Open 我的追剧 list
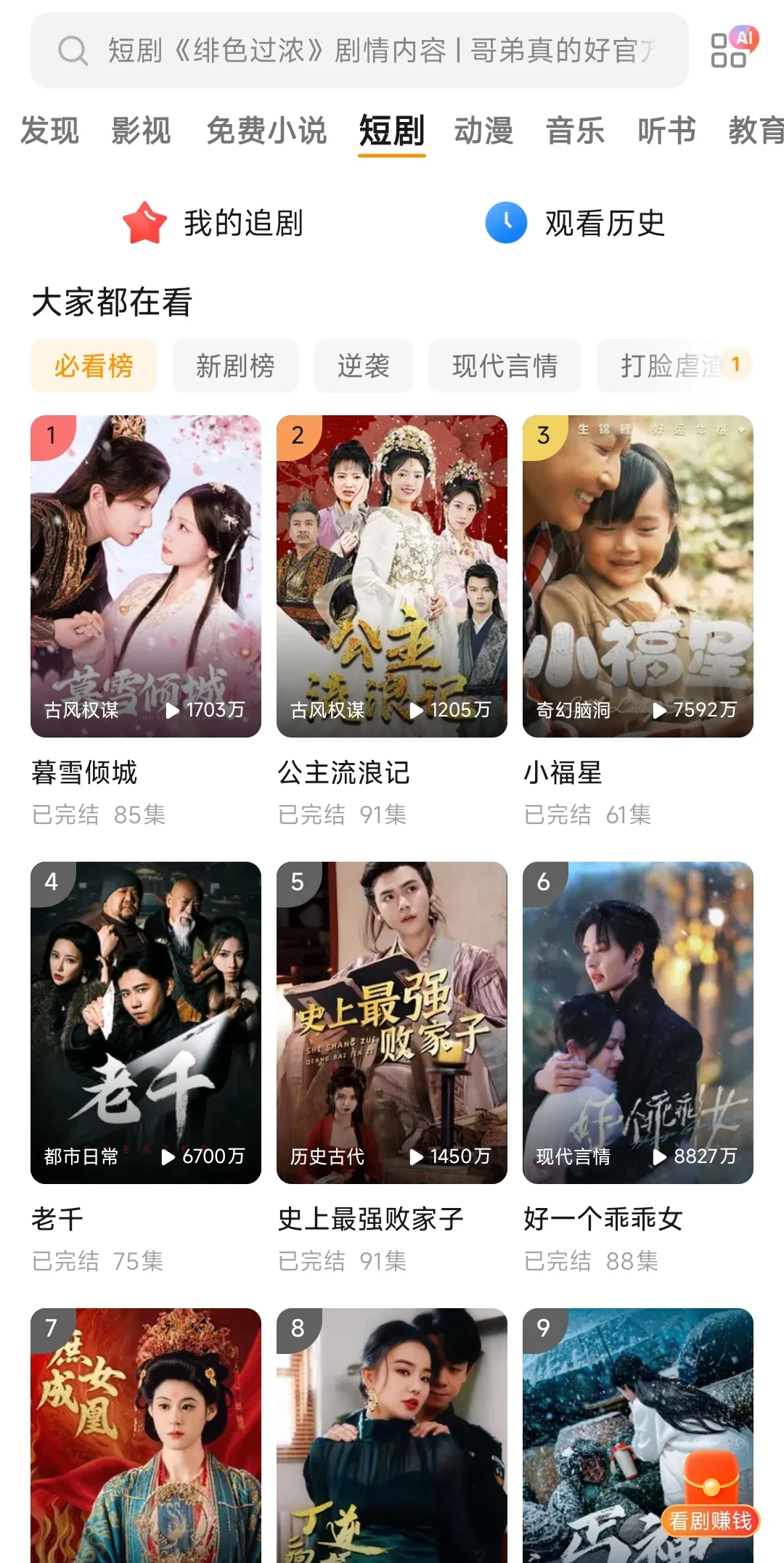 [214, 223]
